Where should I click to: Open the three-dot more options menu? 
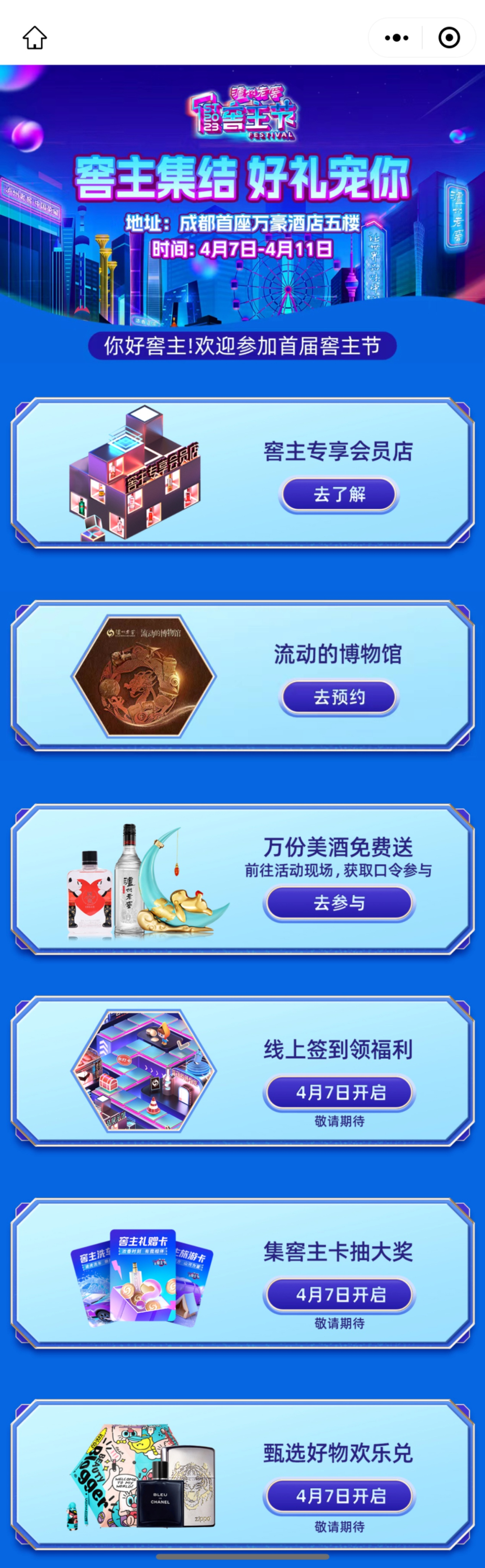397,38
